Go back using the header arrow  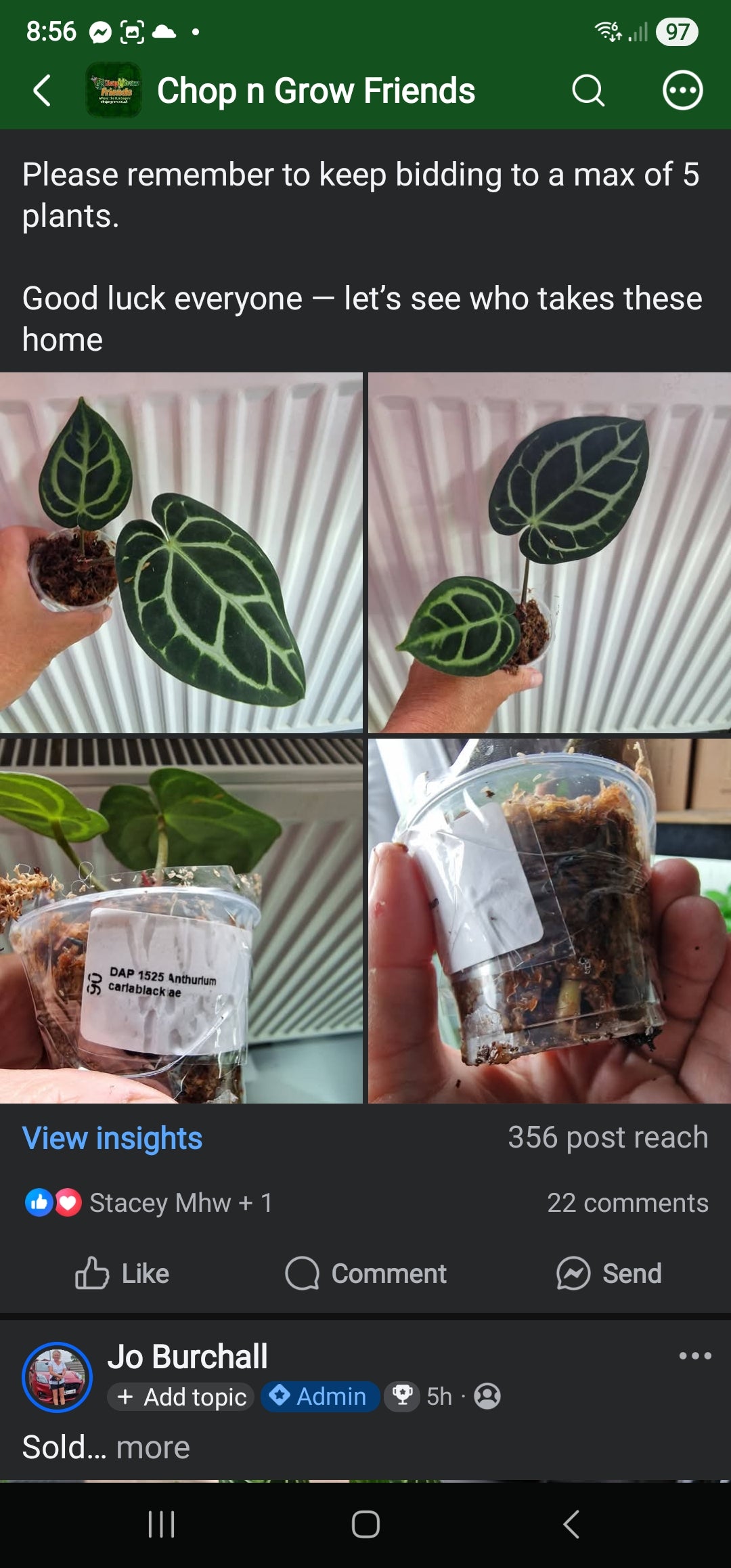(42, 91)
